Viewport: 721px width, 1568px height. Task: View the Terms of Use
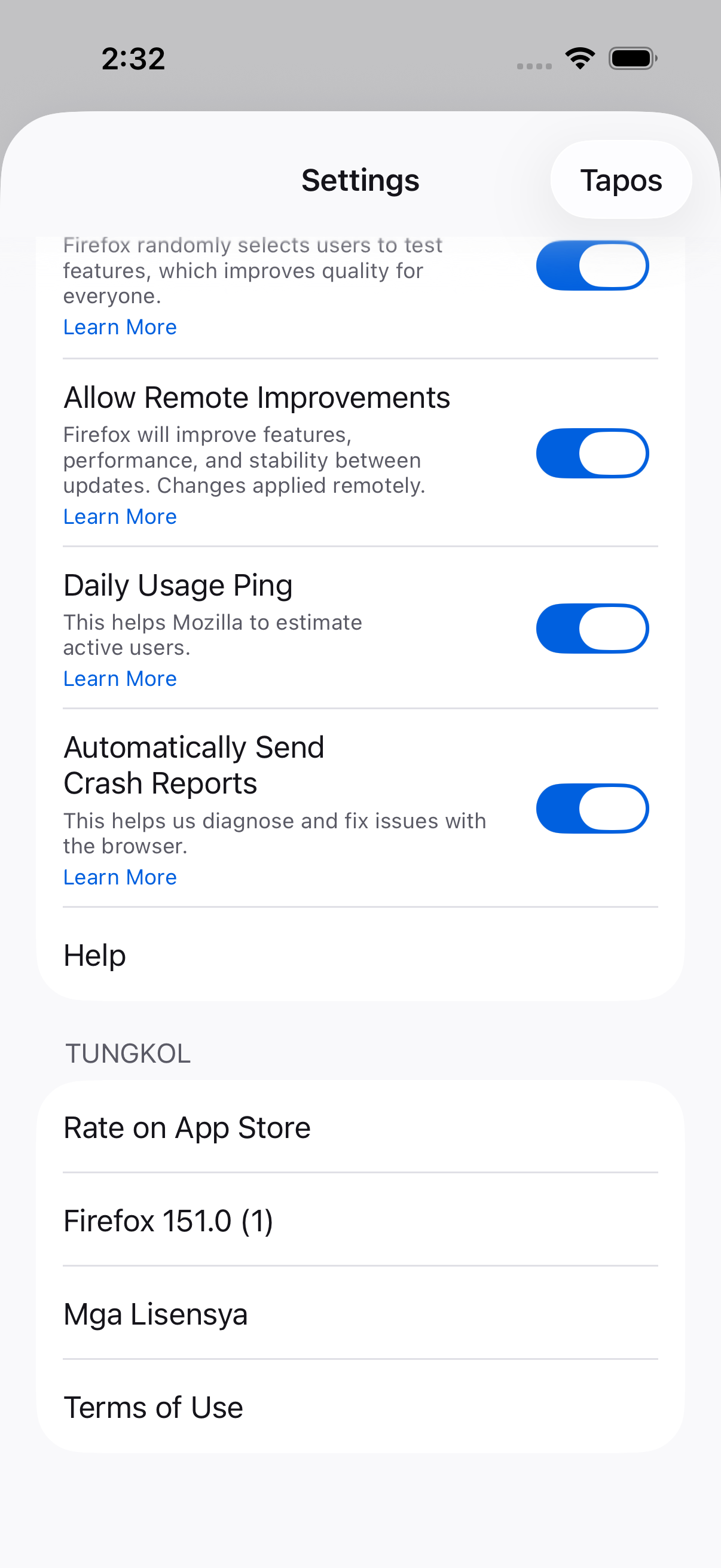tap(360, 1407)
